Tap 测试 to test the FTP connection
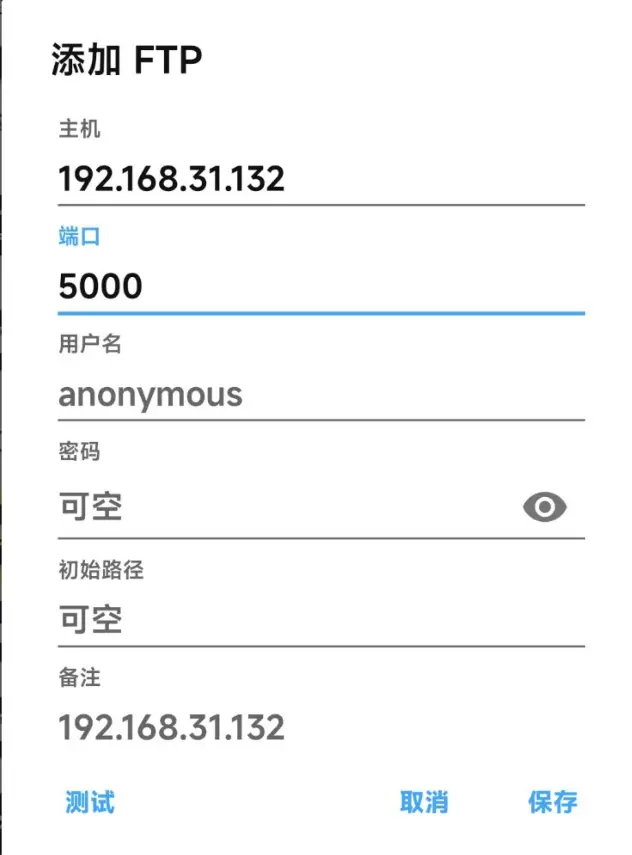The height and width of the screenshot is (855, 632). [x=90, y=802]
